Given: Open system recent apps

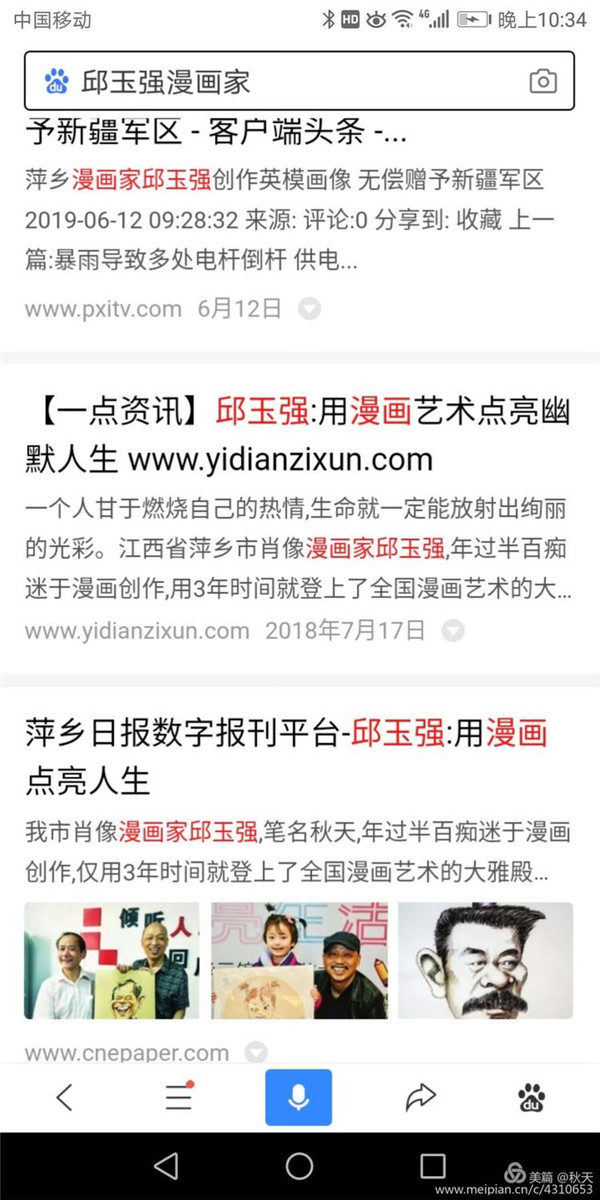Looking at the screenshot, I should click(432, 1166).
